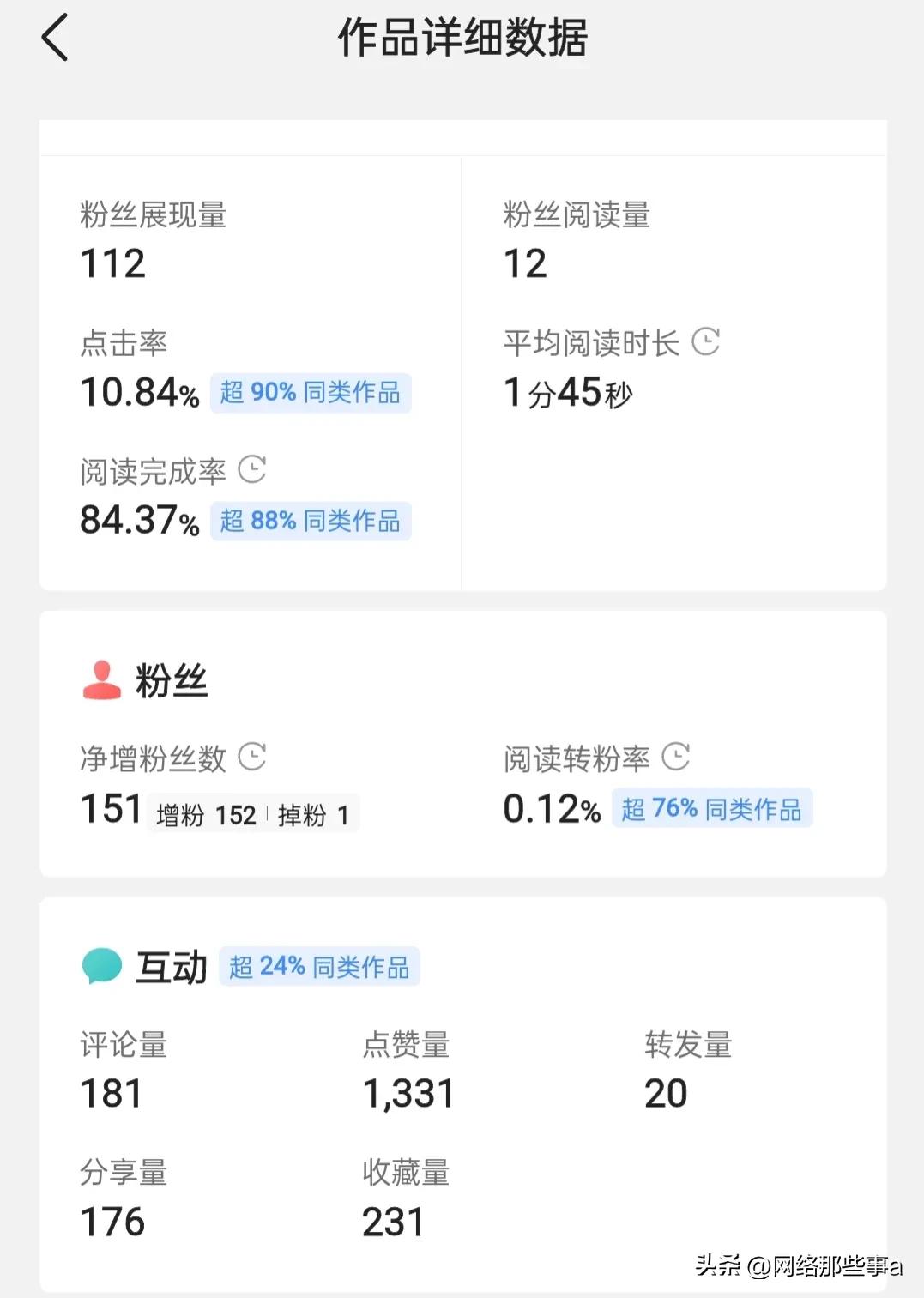Screen dimensions: 924x1298
Task: Select the 粉丝 section header
Action: tap(171, 680)
